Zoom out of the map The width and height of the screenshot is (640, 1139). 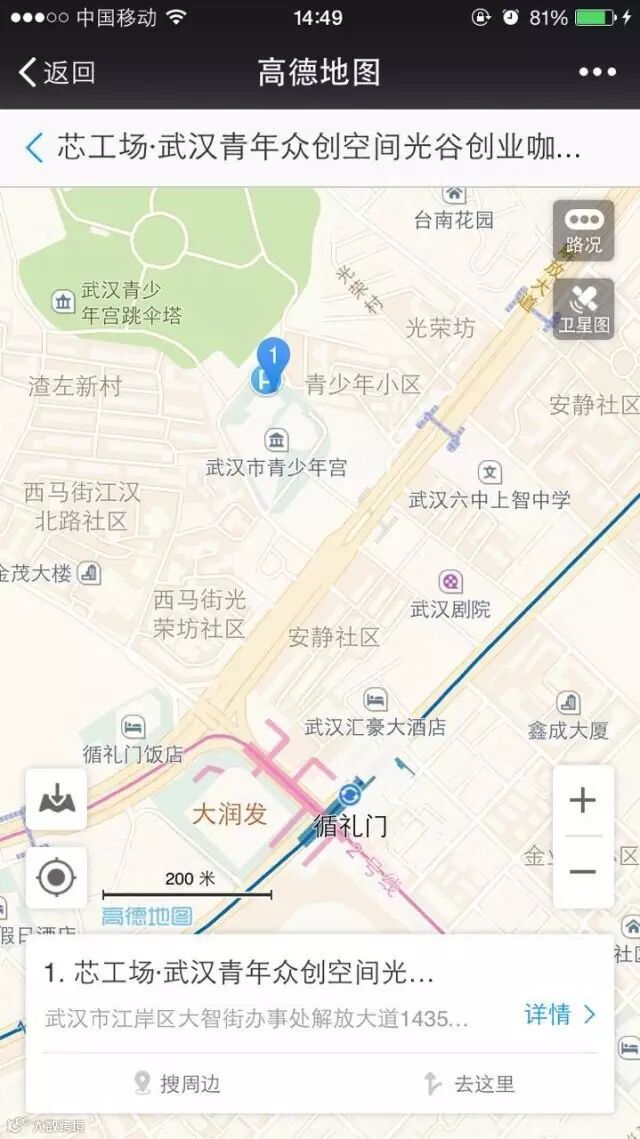(582, 871)
